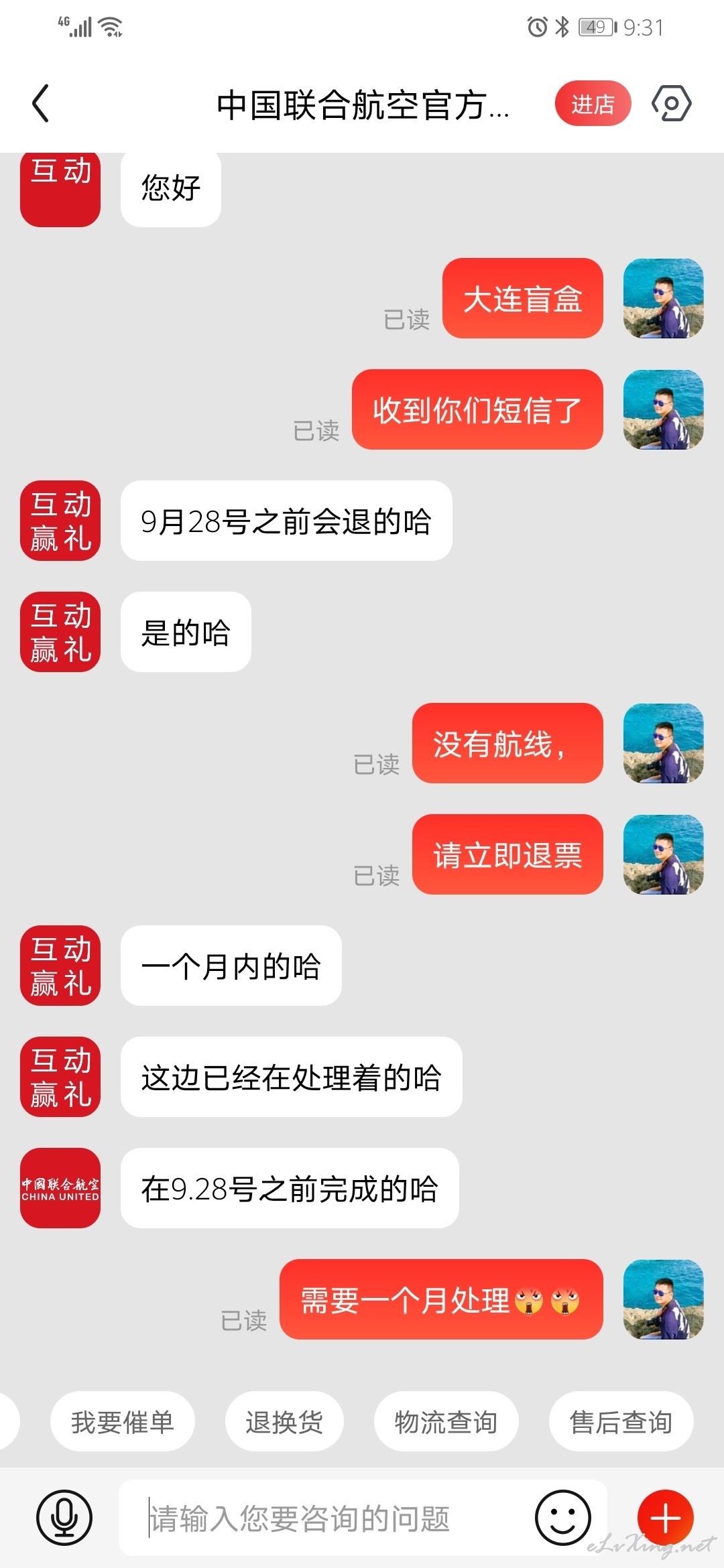
Task: Open the emoji picker
Action: coord(563,1518)
